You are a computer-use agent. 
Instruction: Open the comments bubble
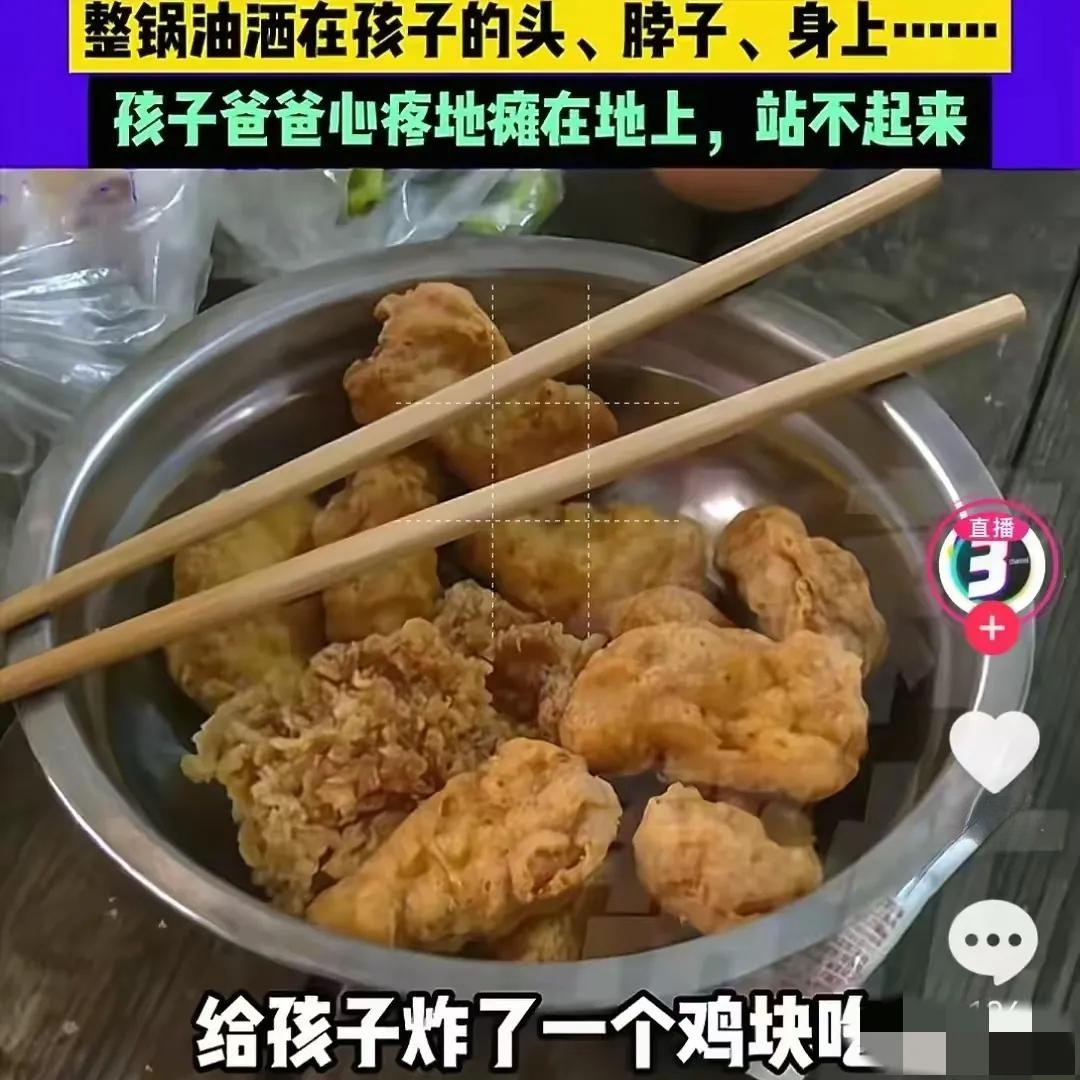click(993, 941)
